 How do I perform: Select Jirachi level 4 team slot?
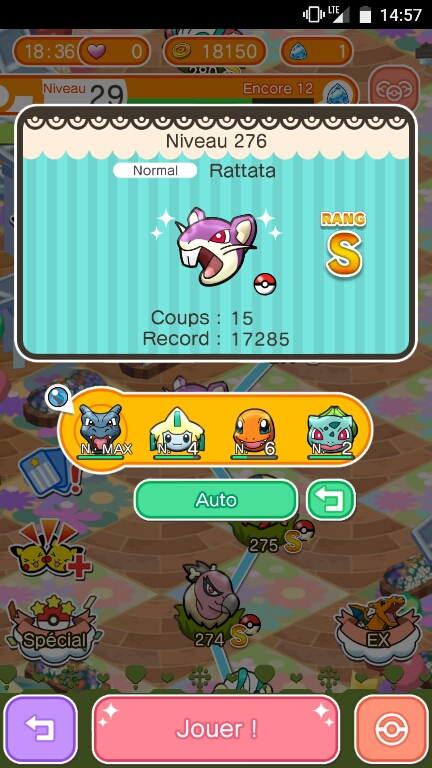point(177,433)
